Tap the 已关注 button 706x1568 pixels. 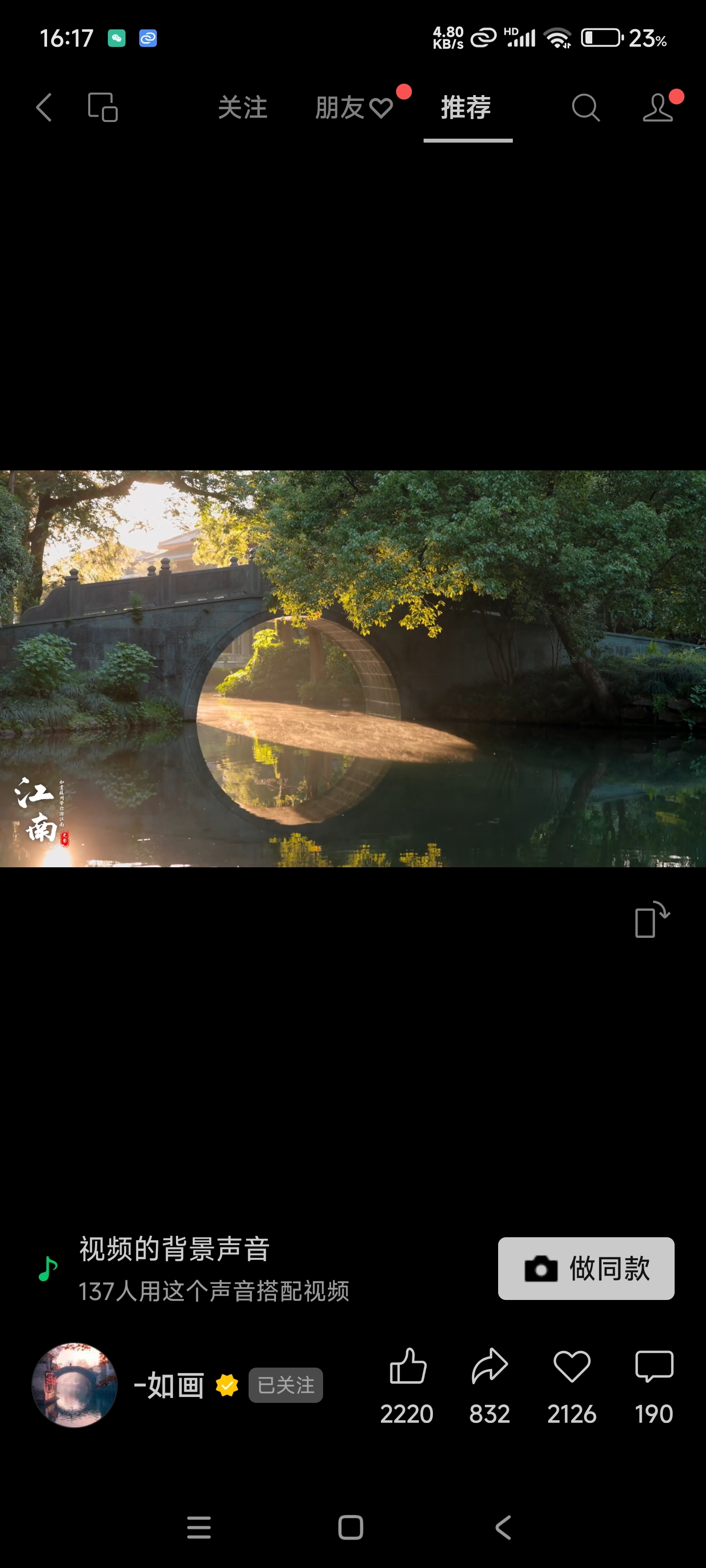coord(286,1385)
